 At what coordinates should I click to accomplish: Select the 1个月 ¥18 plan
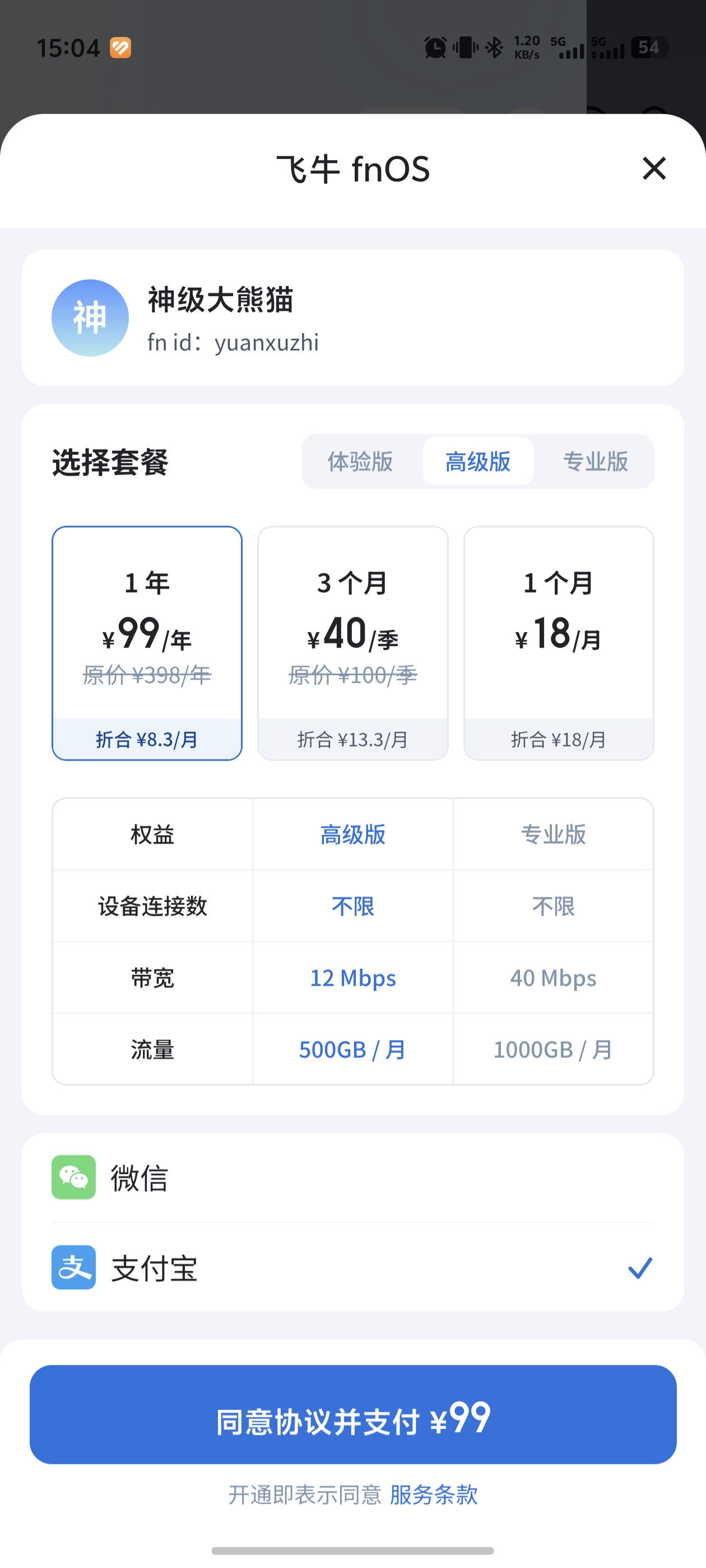558,642
